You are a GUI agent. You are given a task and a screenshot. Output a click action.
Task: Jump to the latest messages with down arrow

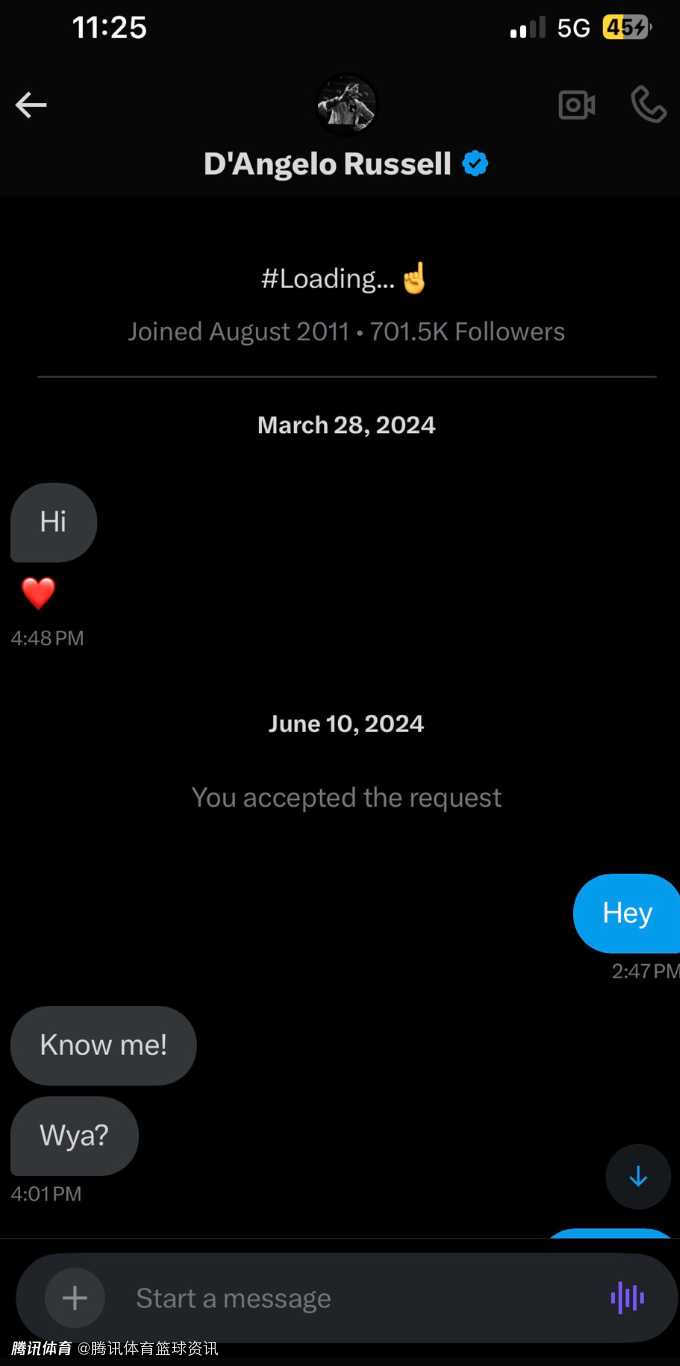(x=638, y=1177)
